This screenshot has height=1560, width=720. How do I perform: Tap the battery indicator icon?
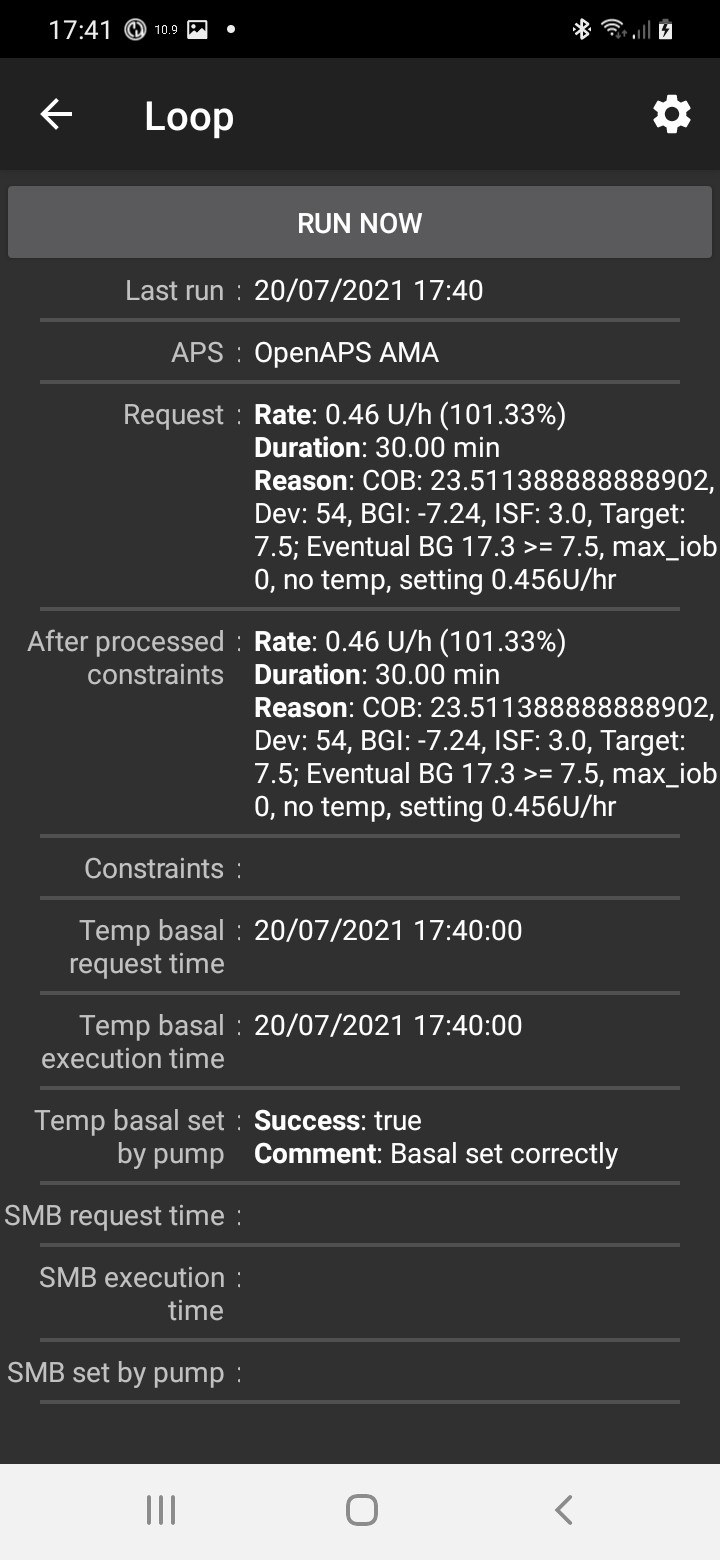(x=666, y=28)
